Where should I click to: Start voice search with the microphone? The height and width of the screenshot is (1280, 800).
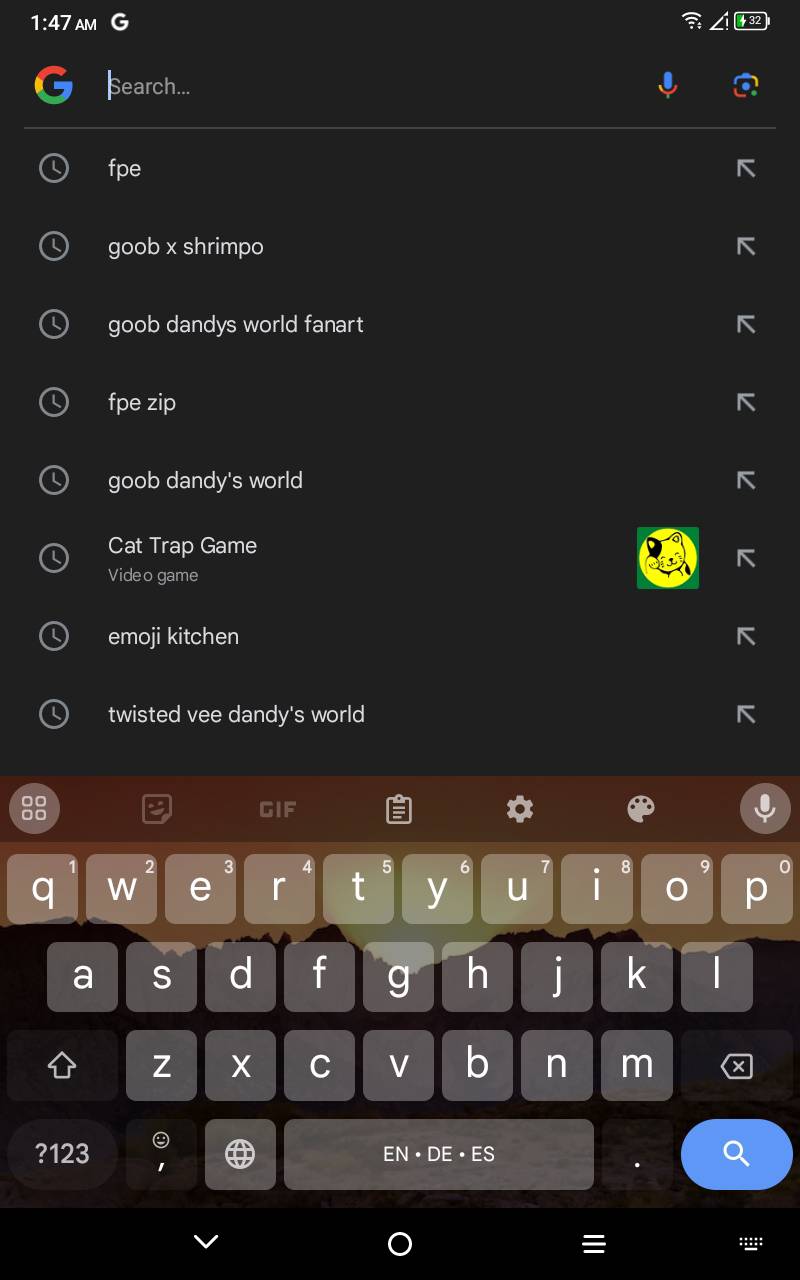(x=668, y=86)
